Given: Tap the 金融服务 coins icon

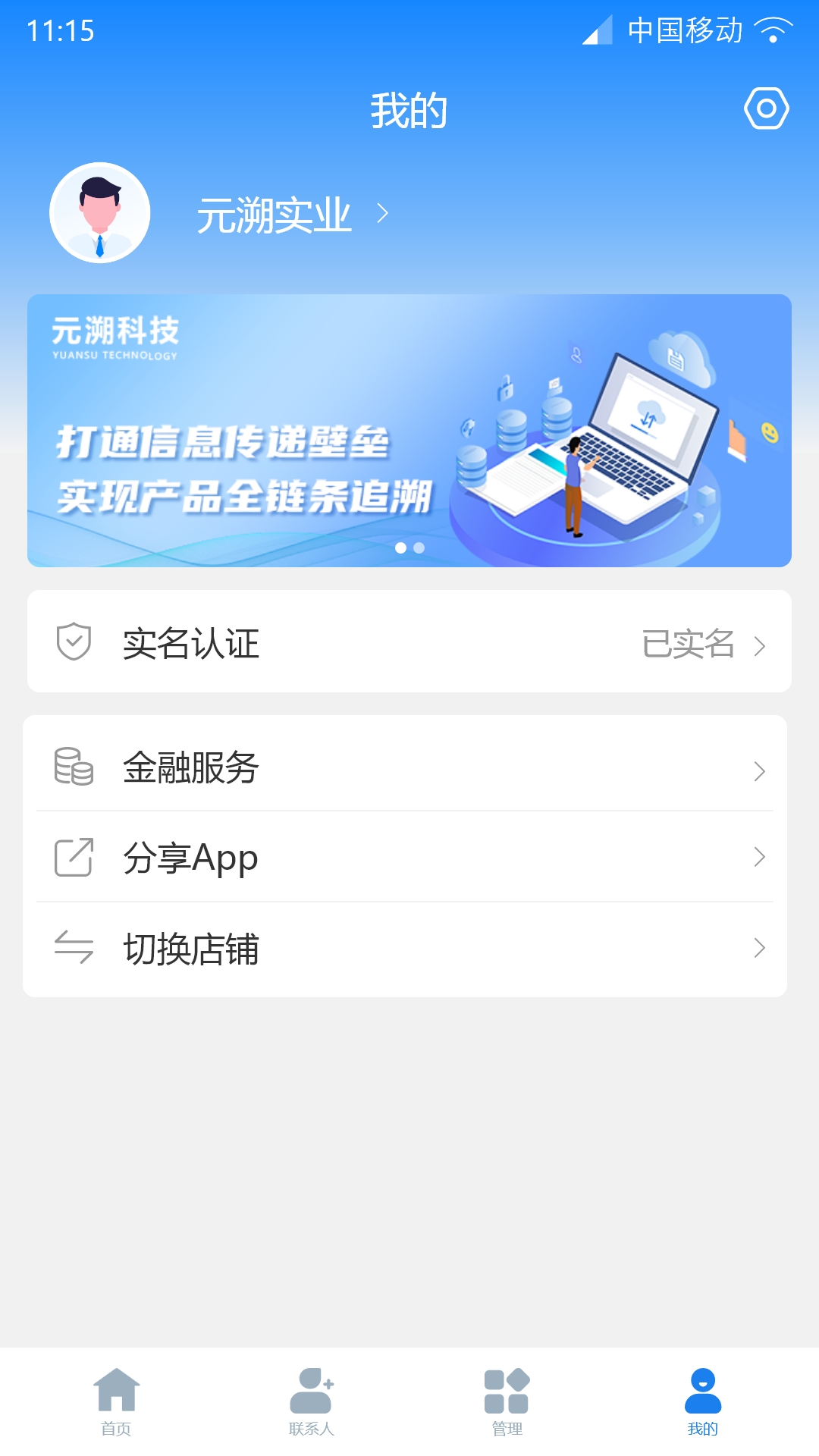Looking at the screenshot, I should pyautogui.click(x=72, y=767).
